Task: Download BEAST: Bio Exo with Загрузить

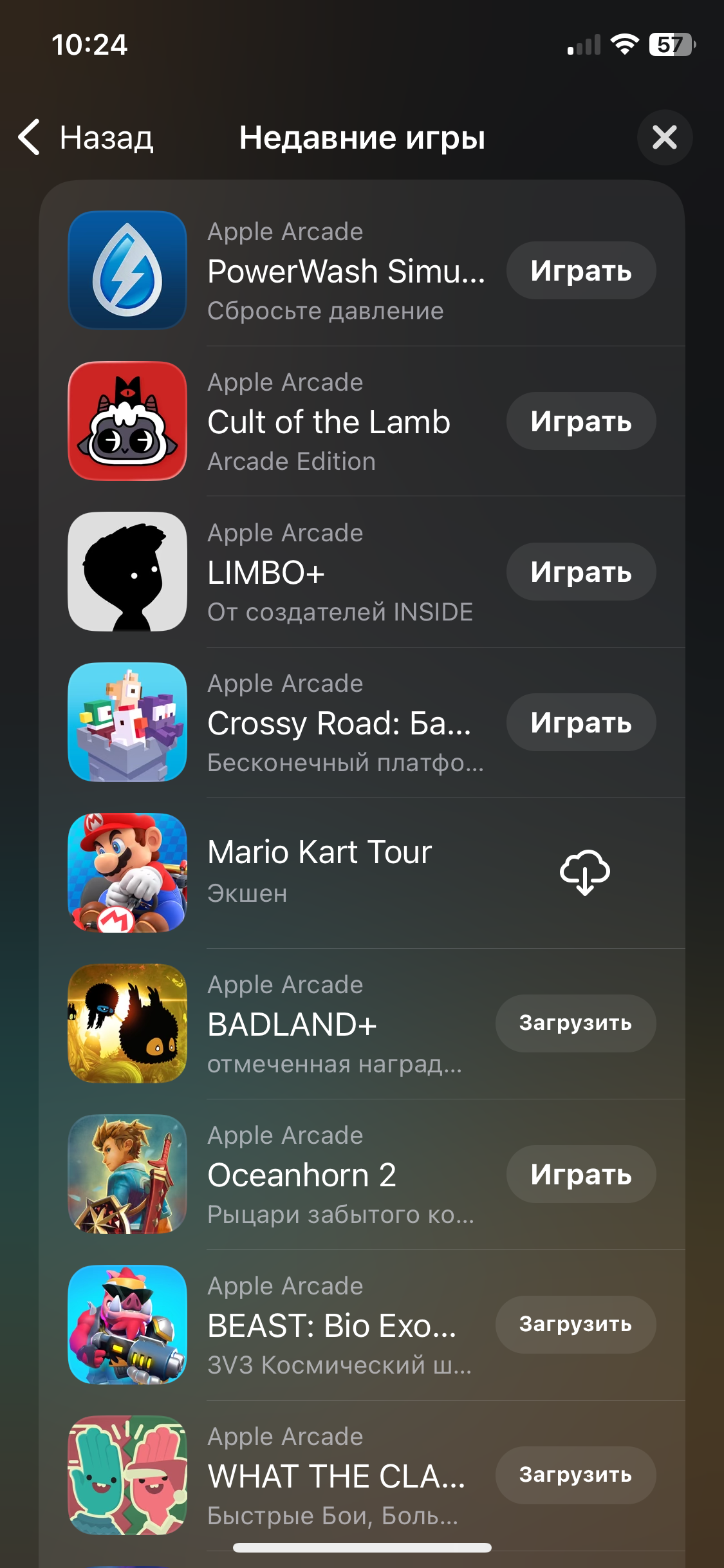Action: tap(575, 1325)
